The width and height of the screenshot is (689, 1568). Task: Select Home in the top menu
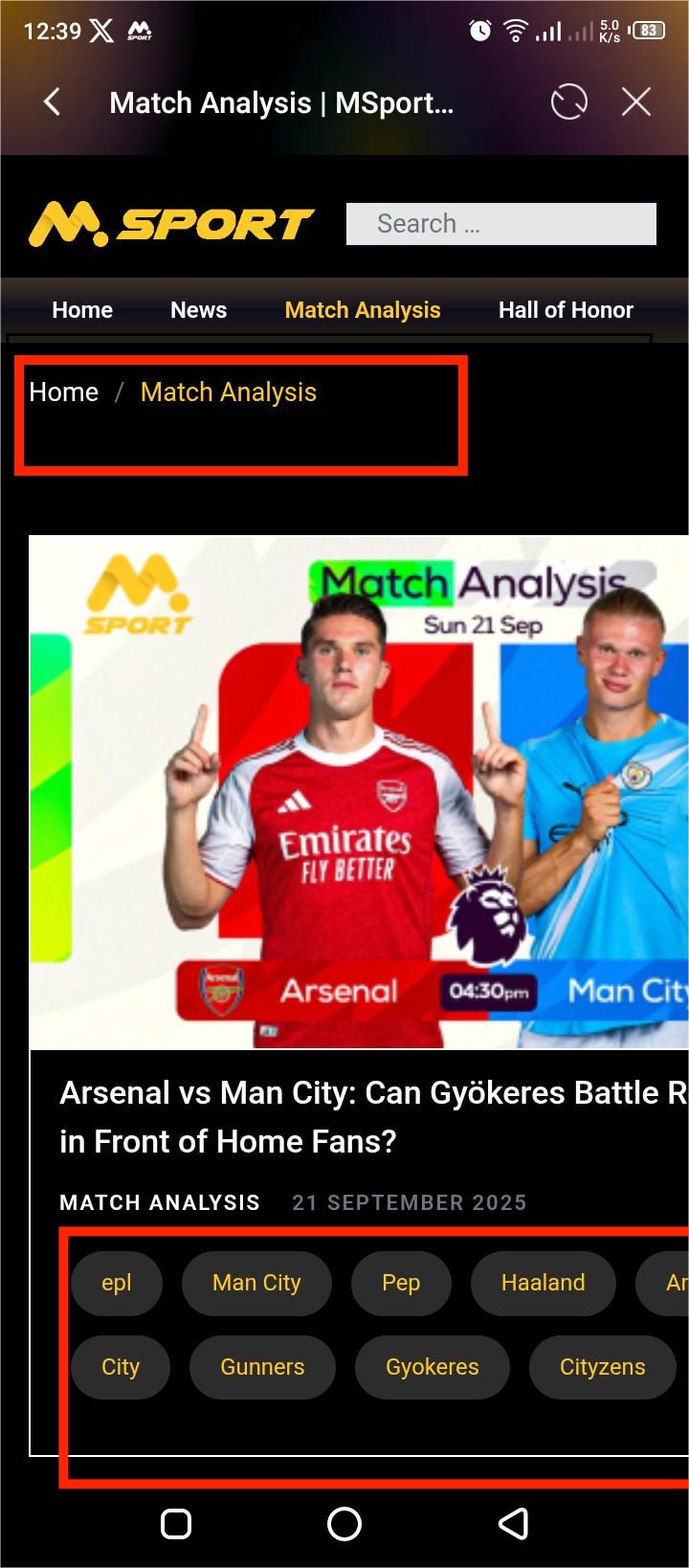coord(82,310)
